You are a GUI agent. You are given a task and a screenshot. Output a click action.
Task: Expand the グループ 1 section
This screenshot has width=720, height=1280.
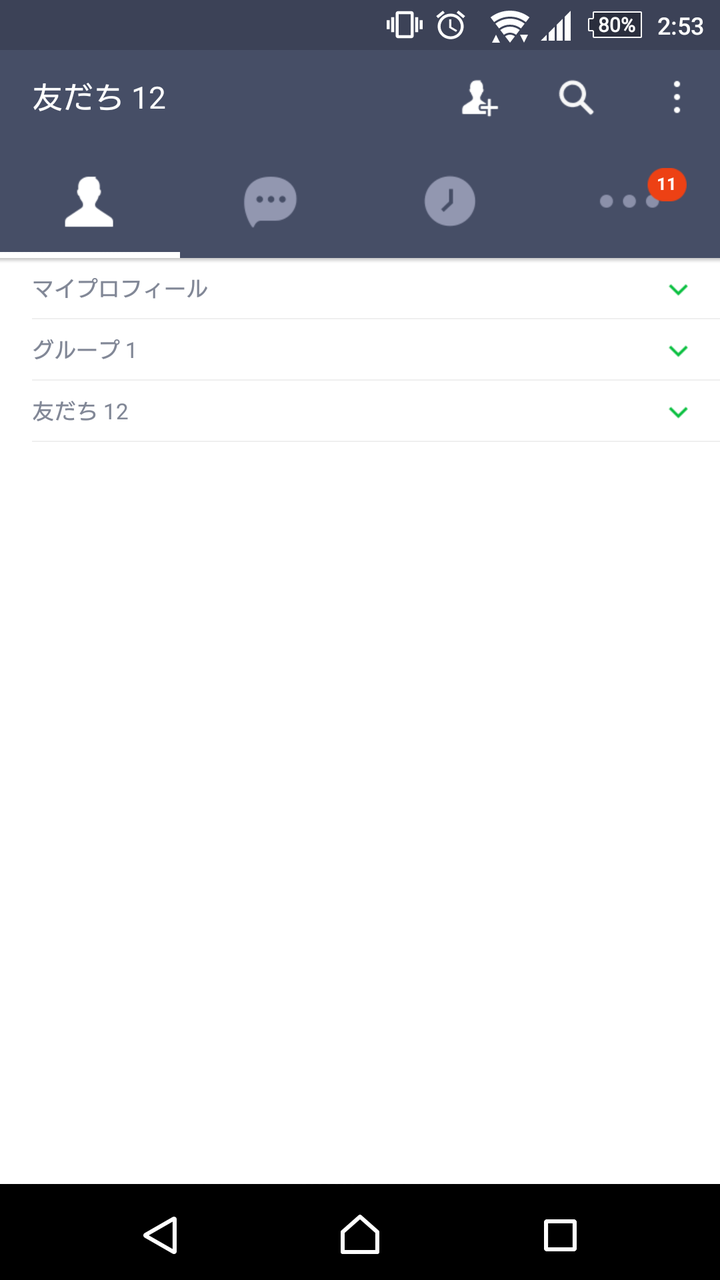coord(360,350)
